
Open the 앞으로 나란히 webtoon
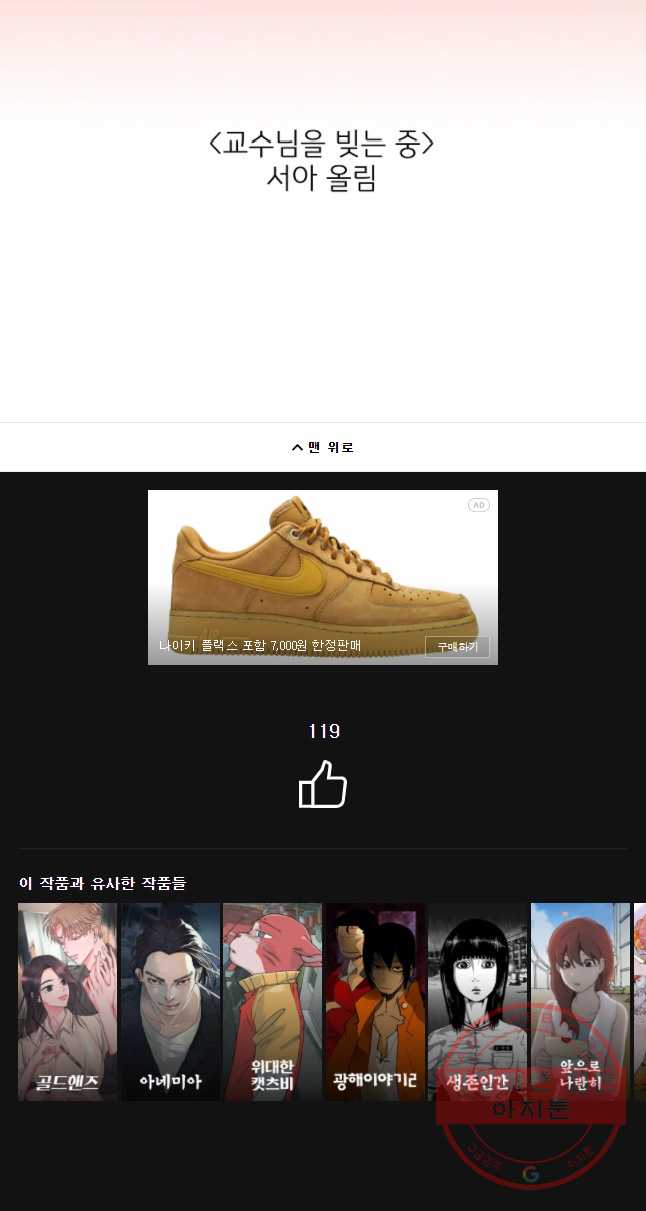pos(580,1001)
